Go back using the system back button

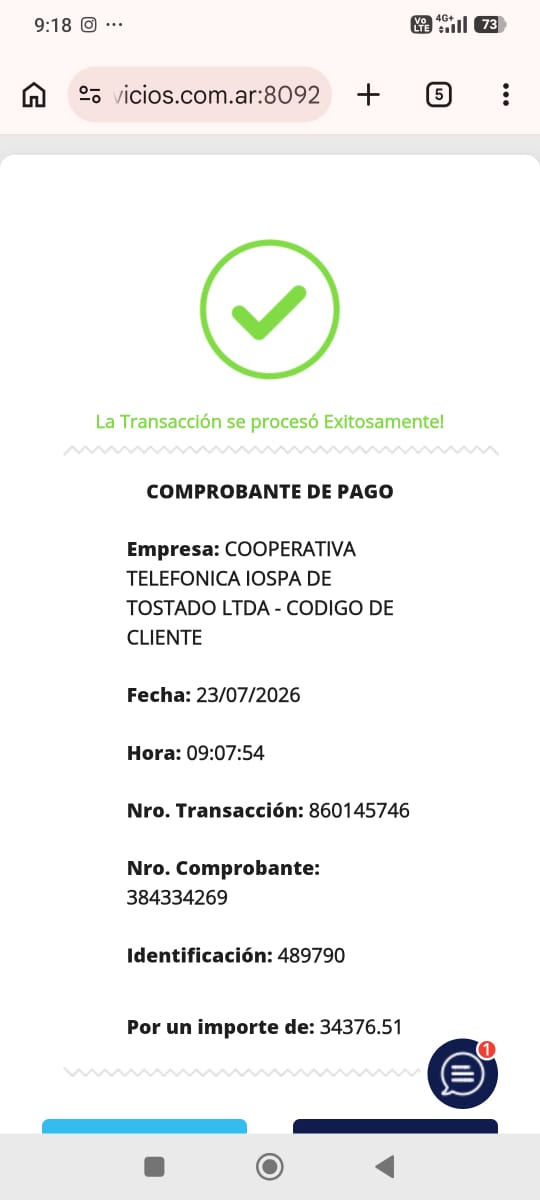tap(384, 1166)
